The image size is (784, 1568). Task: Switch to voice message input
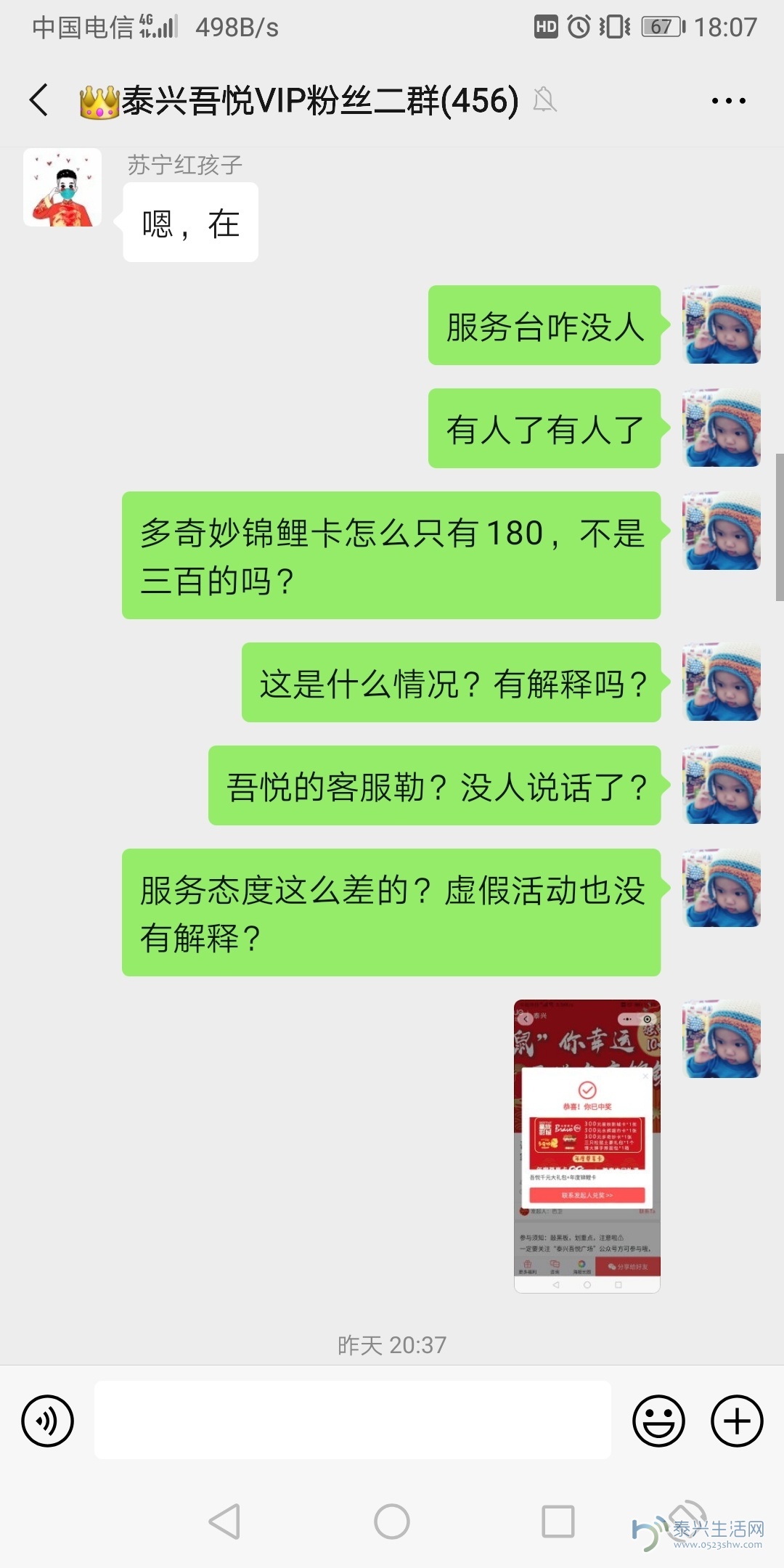pos(48,1421)
